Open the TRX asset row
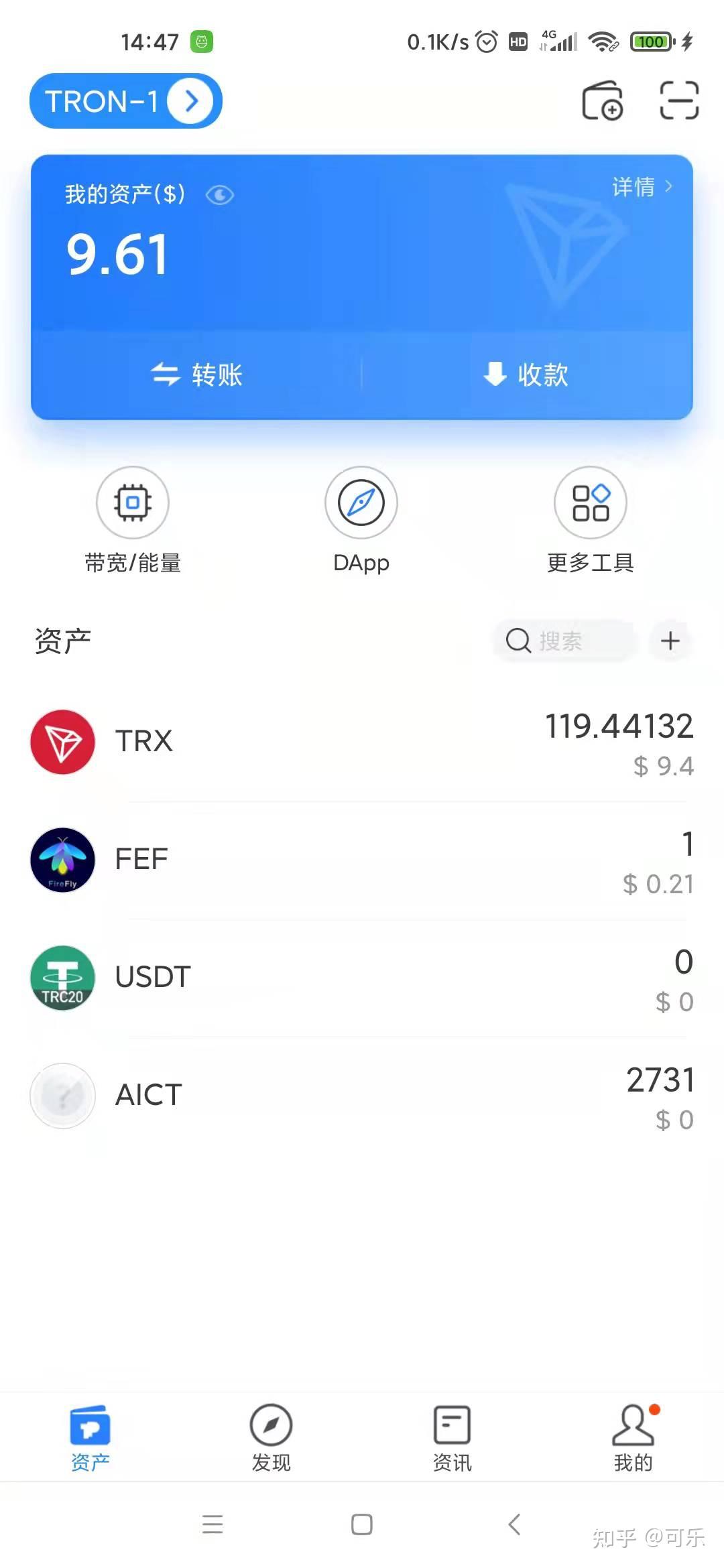This screenshot has height=1568, width=724. (362, 742)
